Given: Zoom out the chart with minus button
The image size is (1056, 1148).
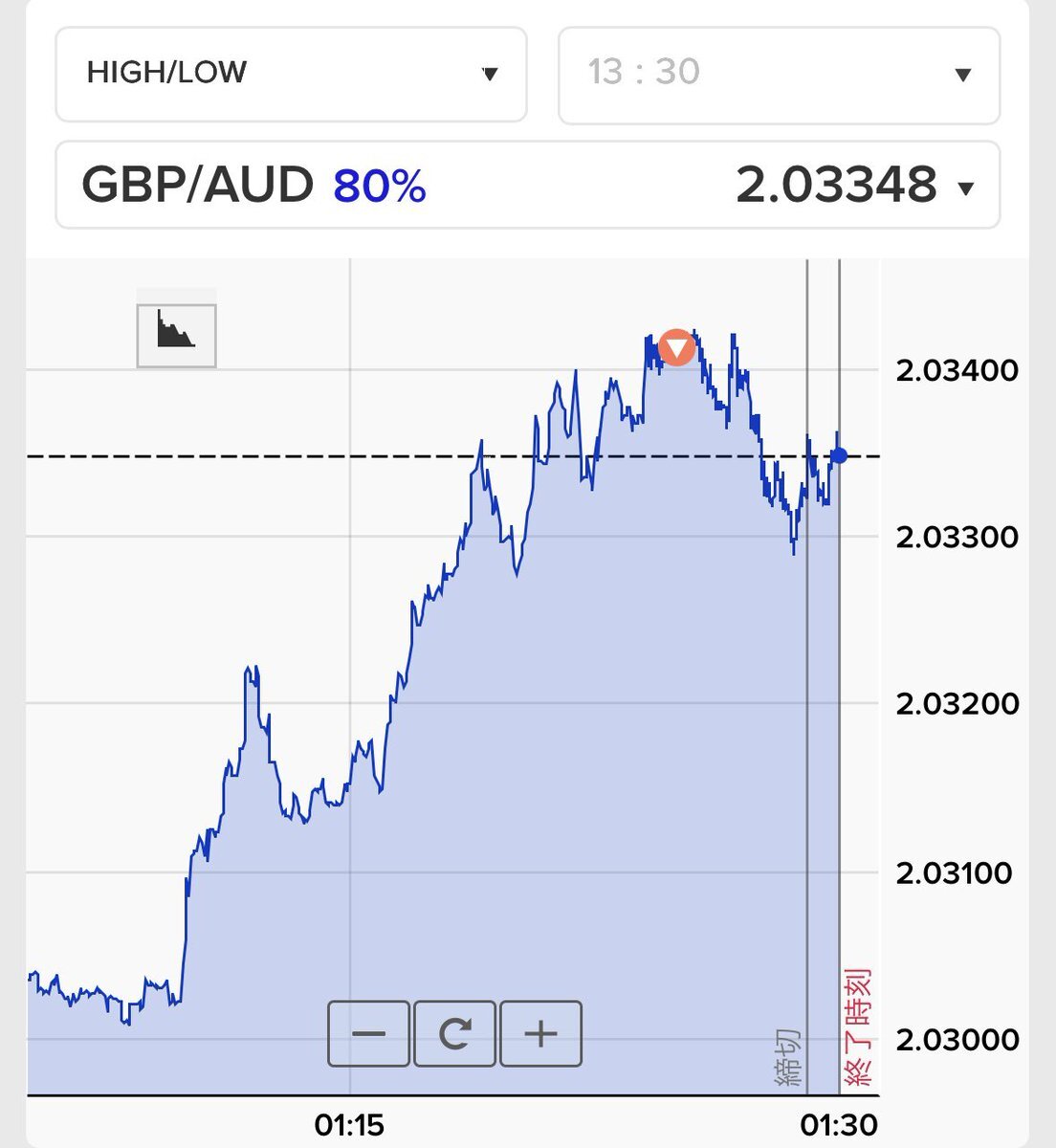Looking at the screenshot, I should (x=368, y=1033).
